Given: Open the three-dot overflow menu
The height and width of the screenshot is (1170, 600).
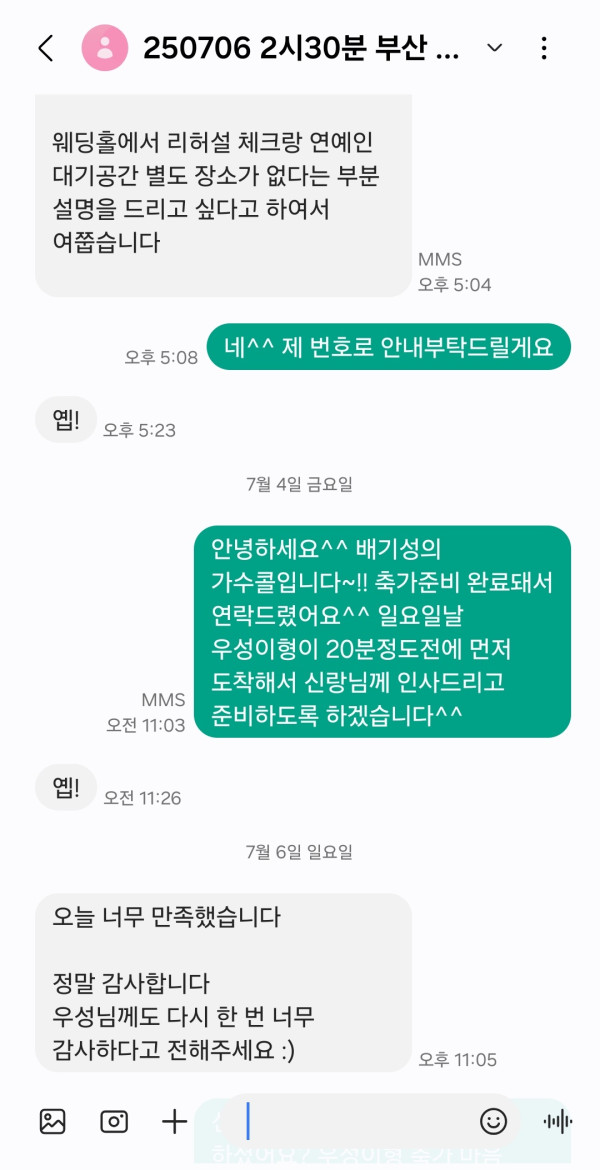Looking at the screenshot, I should pos(544,48).
